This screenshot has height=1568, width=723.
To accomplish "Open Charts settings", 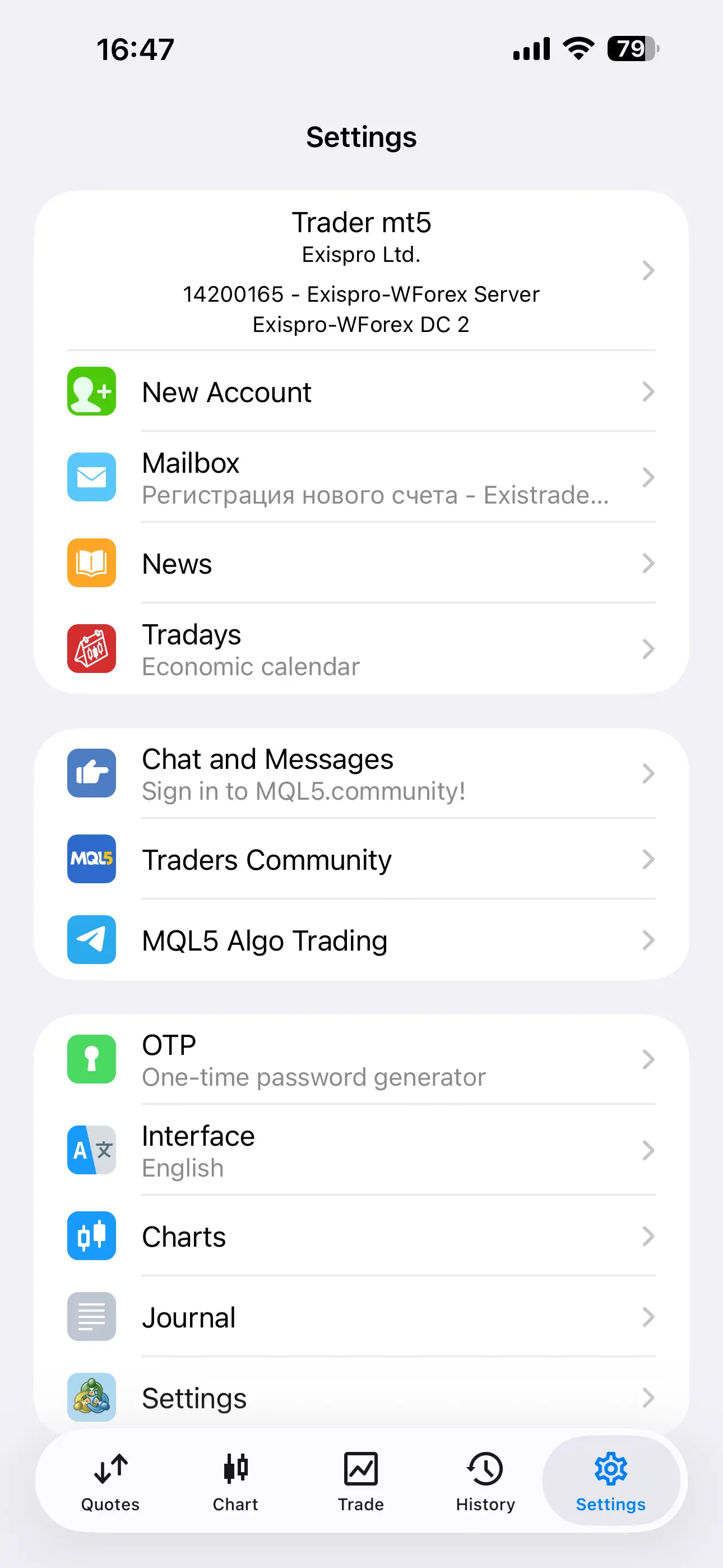I will 361,1236.
